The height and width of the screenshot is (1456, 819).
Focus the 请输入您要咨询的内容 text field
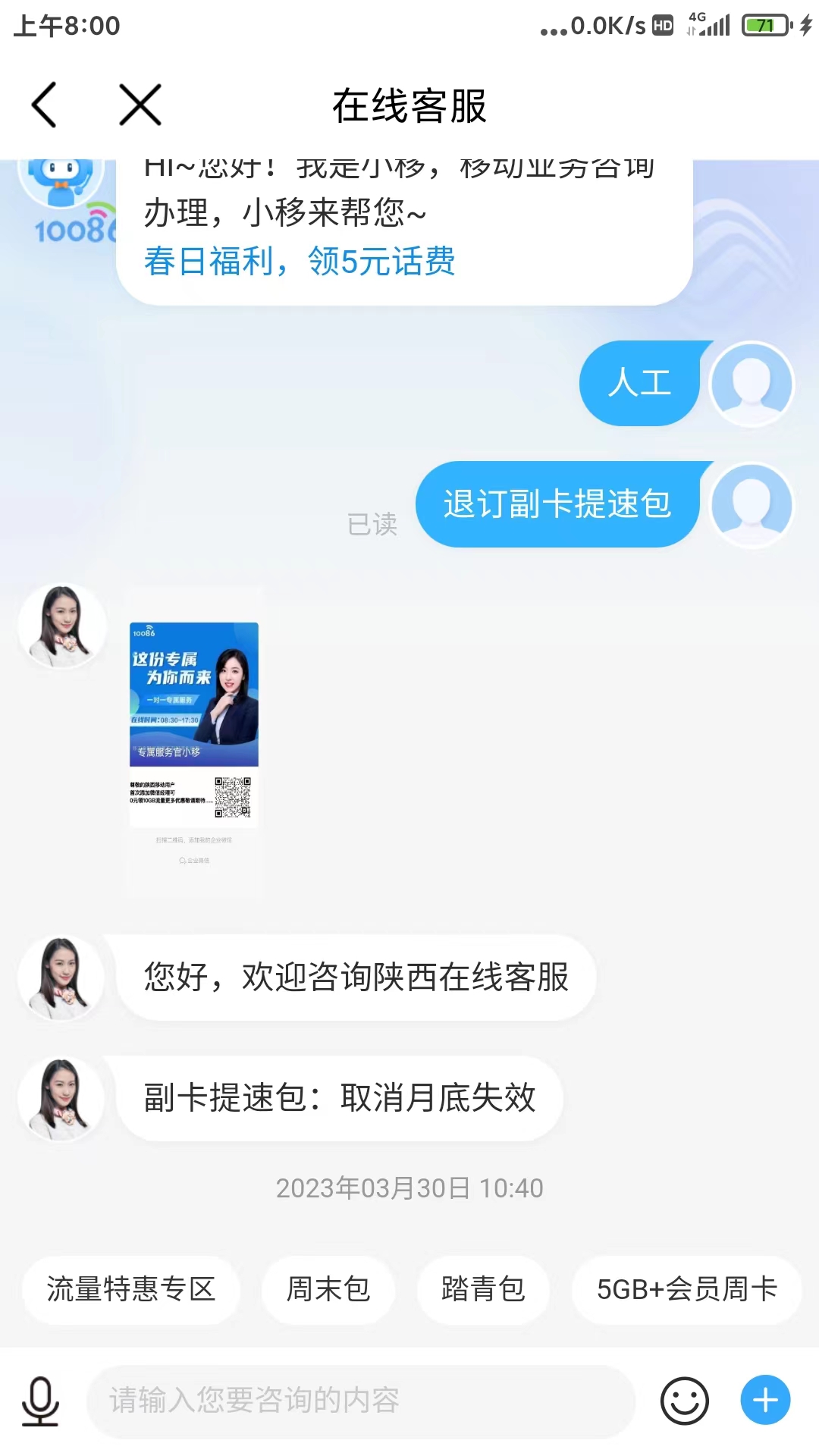click(360, 1401)
